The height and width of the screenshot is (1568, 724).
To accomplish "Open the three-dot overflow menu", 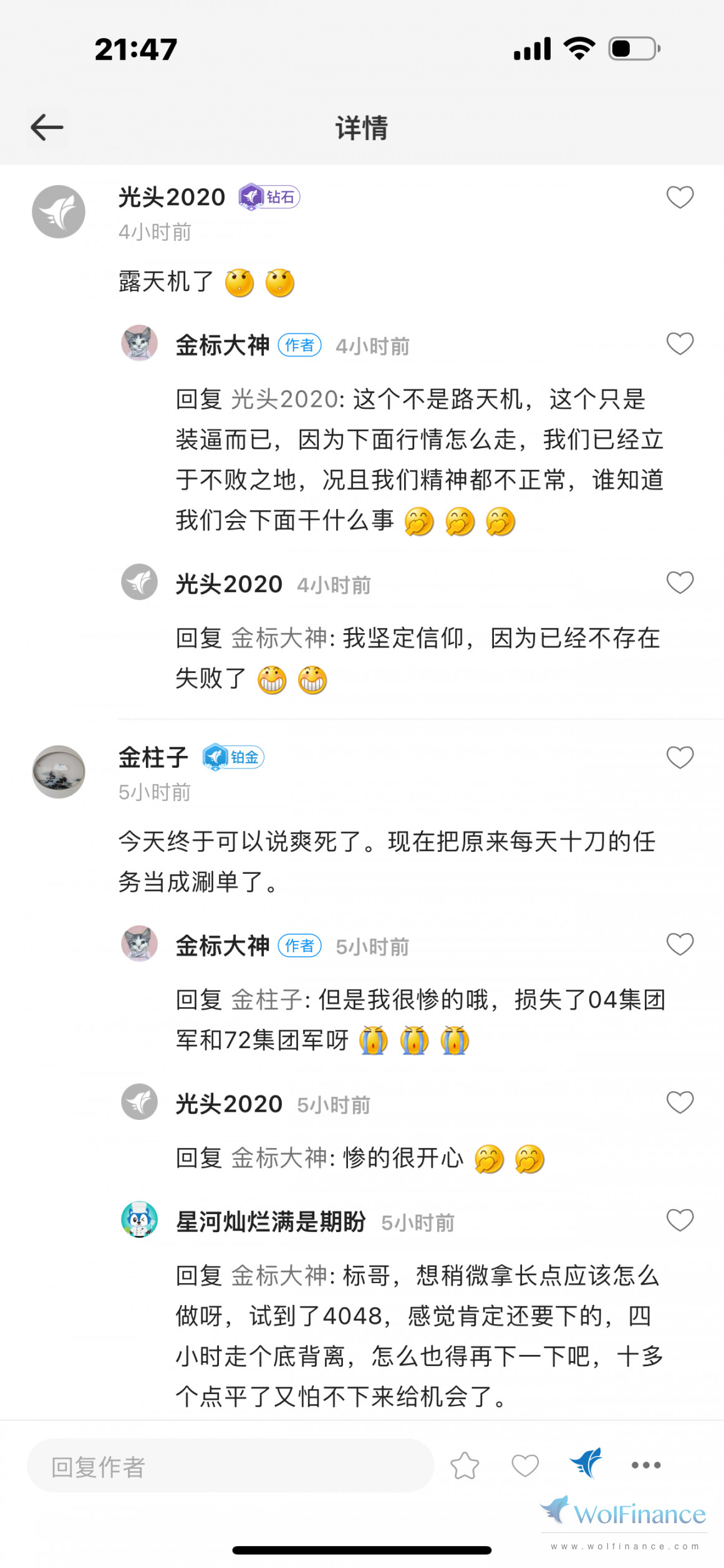I will 646,1466.
